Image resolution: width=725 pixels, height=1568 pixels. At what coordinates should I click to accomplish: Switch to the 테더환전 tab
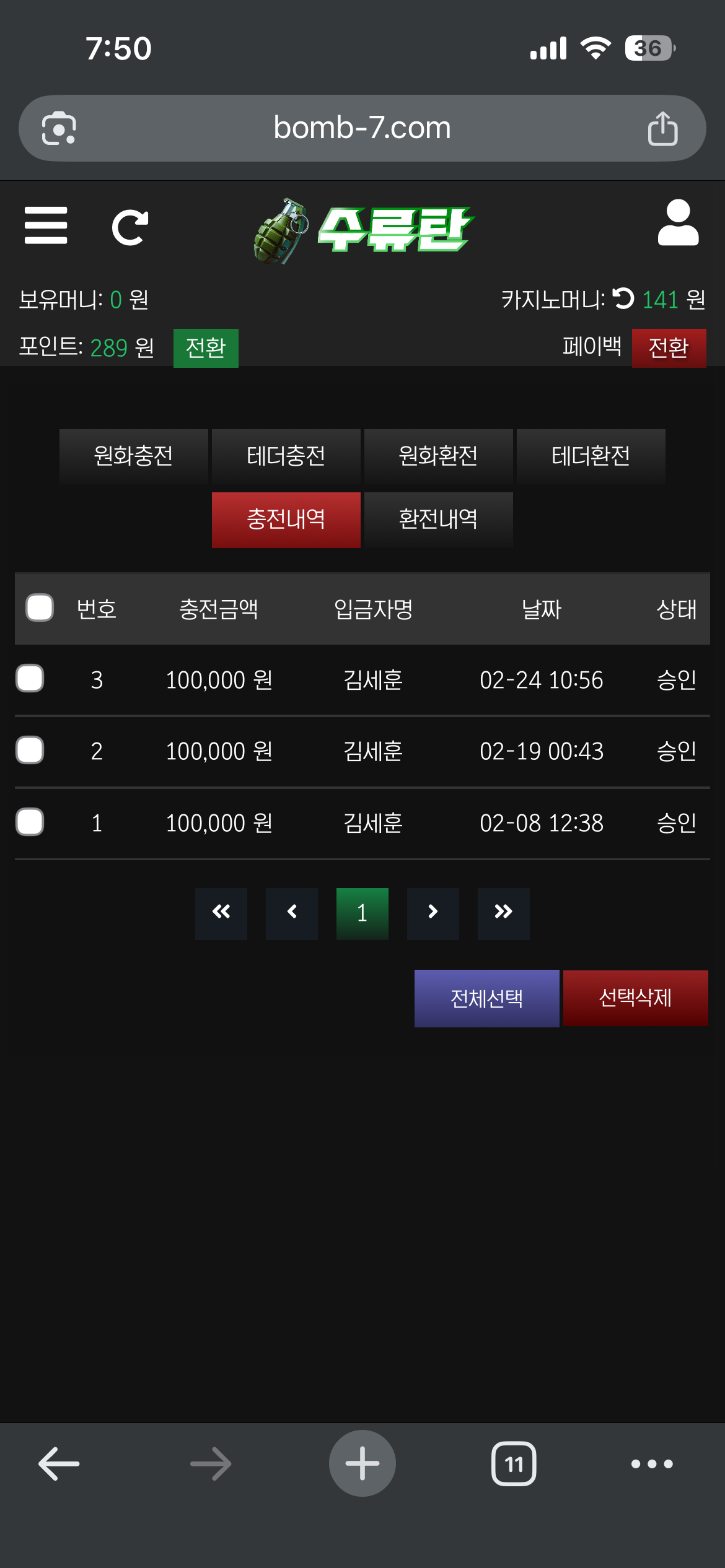(x=591, y=456)
